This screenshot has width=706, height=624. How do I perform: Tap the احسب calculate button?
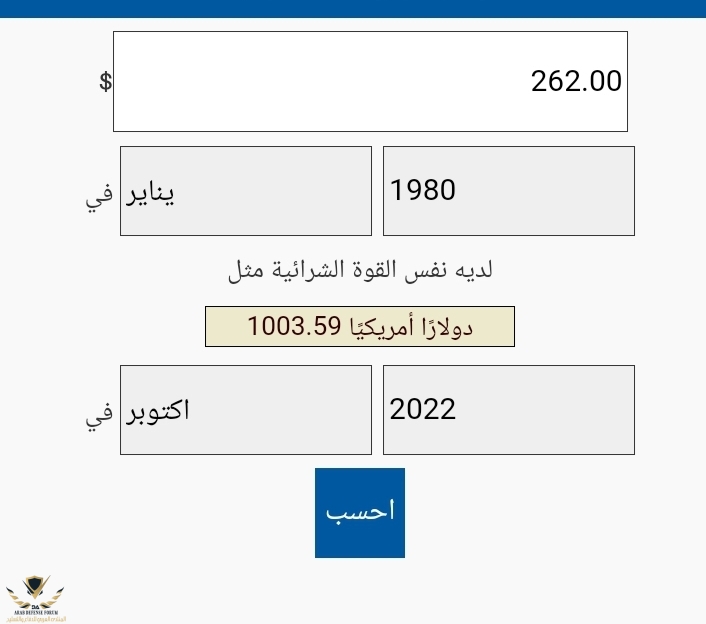pos(360,512)
